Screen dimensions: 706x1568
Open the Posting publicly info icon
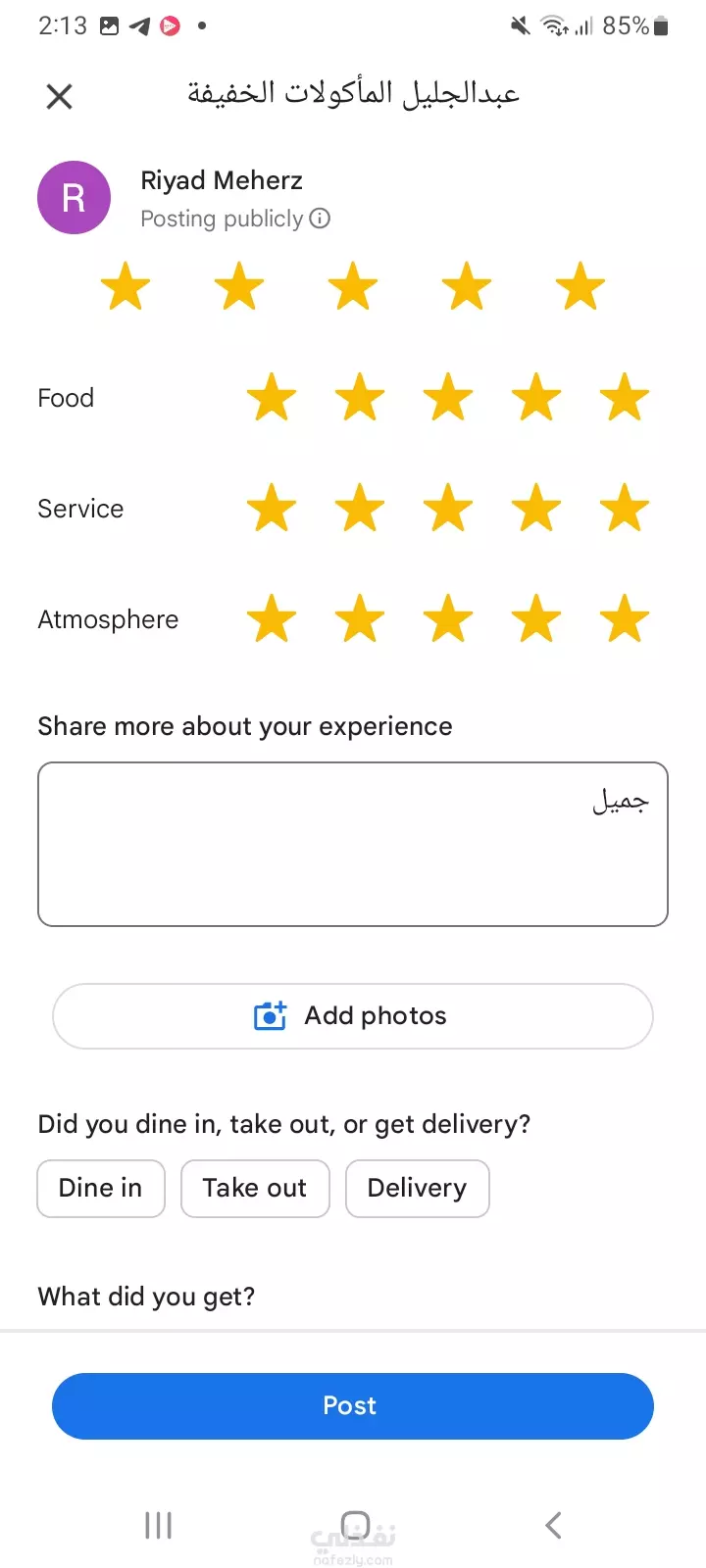click(320, 219)
